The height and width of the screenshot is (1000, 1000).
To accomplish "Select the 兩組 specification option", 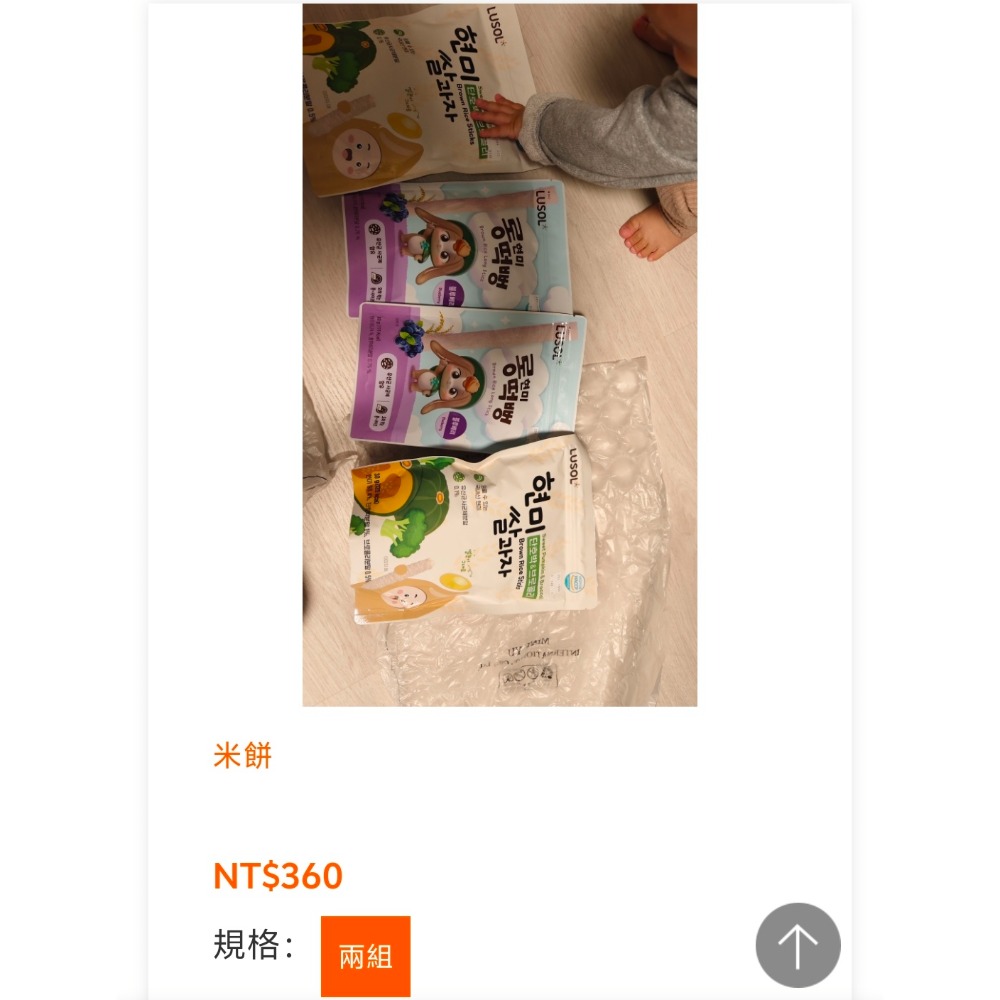I will [x=365, y=956].
